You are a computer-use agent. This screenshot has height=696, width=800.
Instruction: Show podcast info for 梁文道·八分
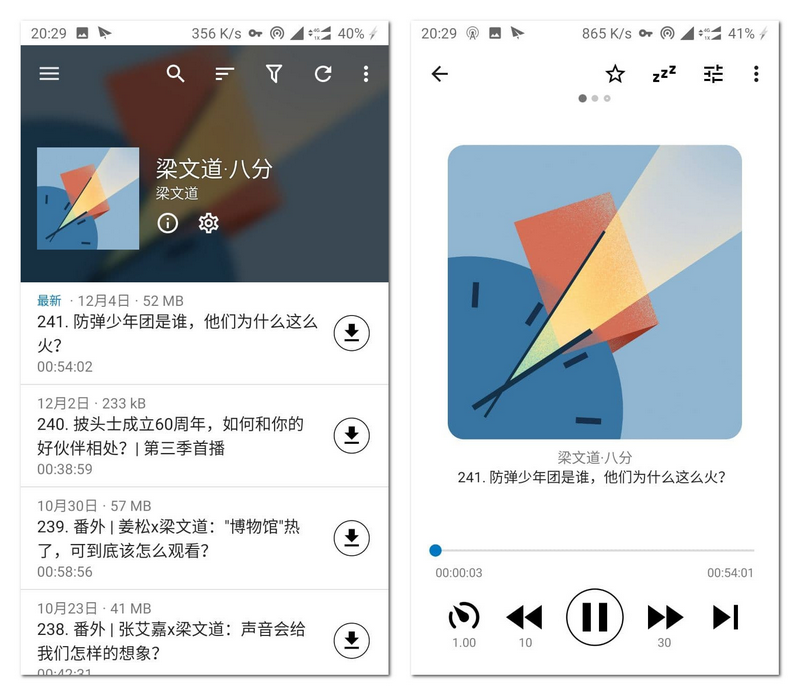click(x=168, y=223)
